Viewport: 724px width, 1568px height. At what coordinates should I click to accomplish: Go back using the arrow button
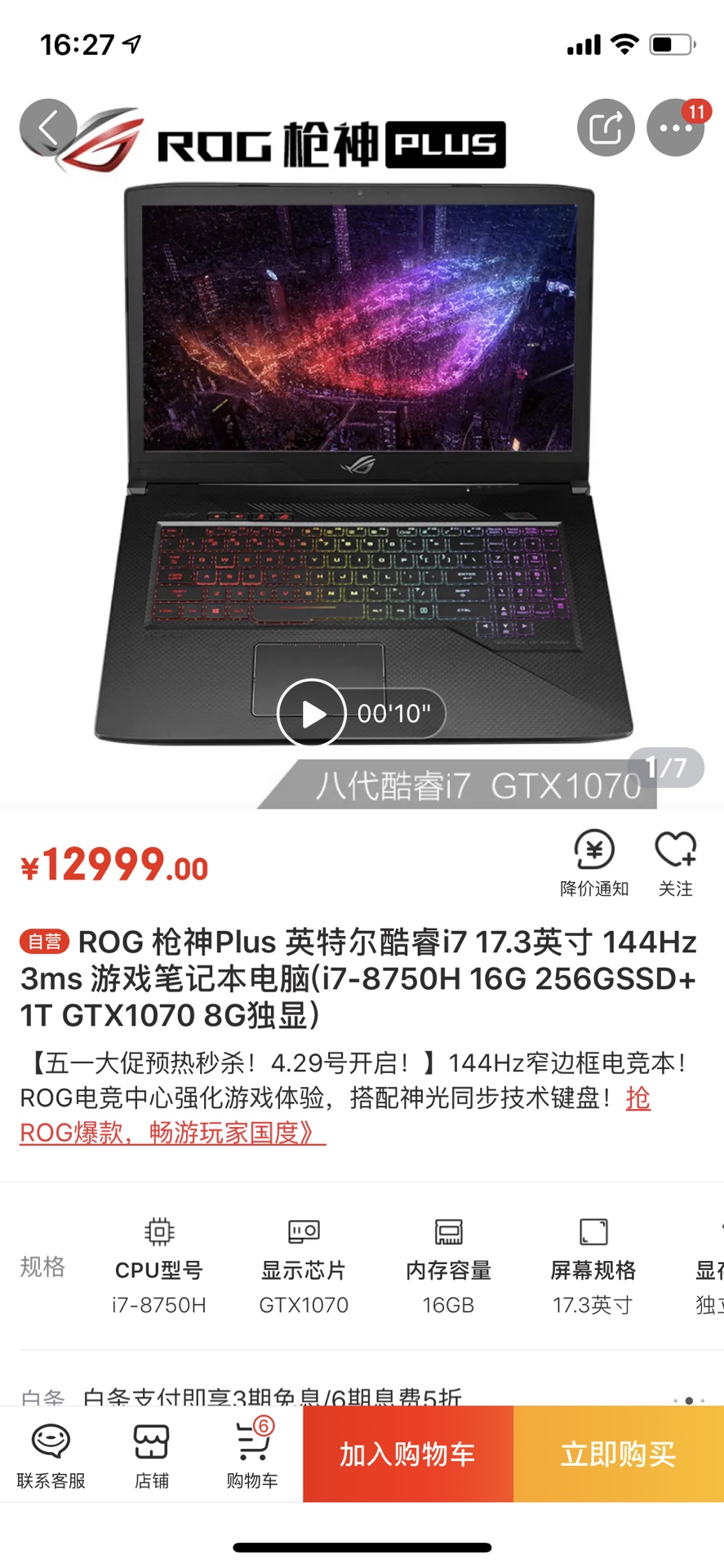tap(48, 127)
